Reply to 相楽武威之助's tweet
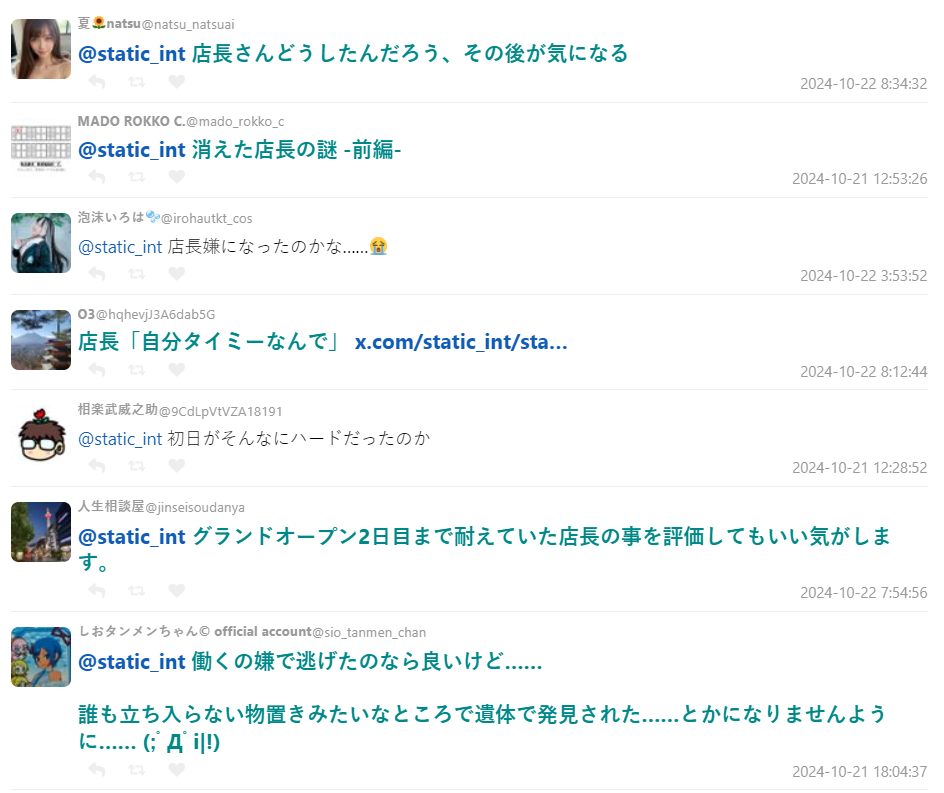This screenshot has width=944, height=793. tap(97, 465)
